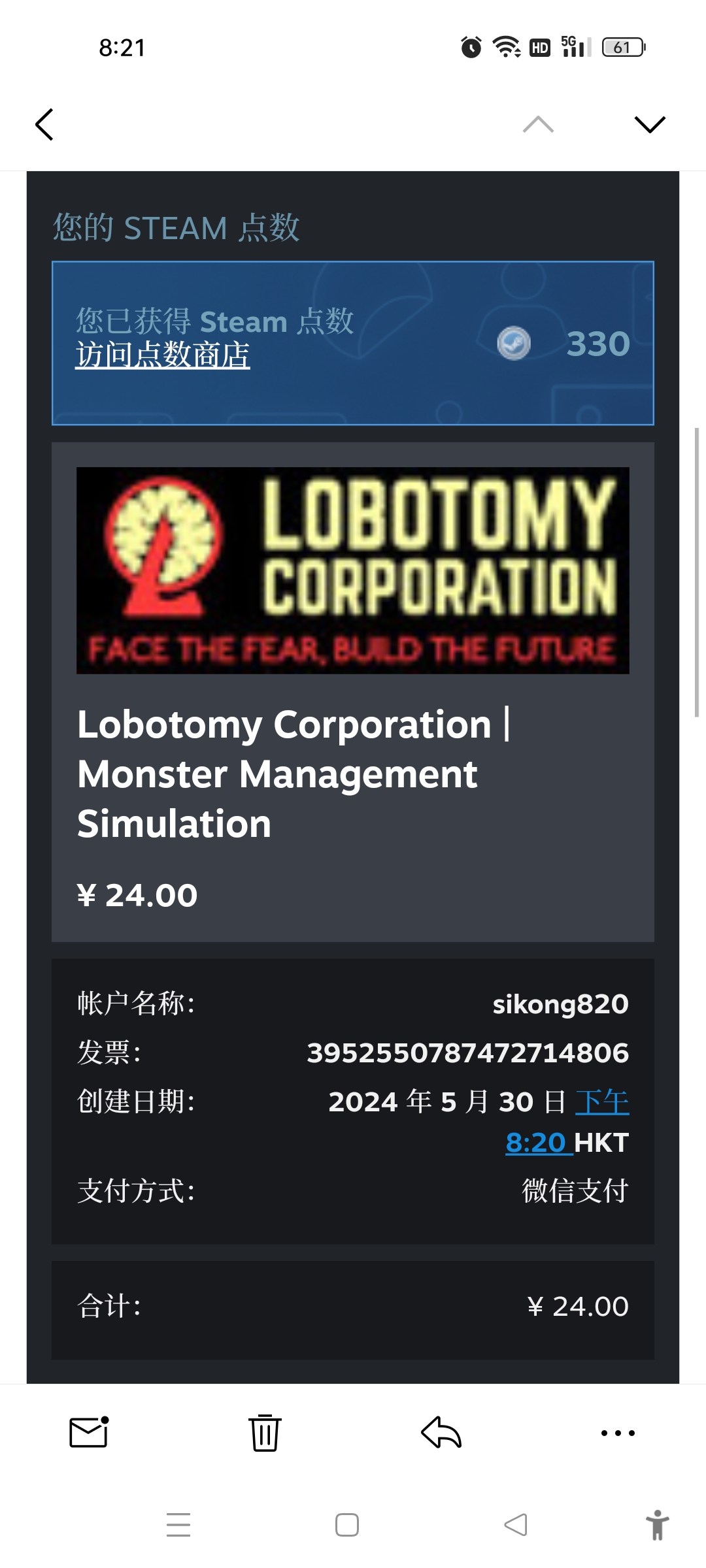
Task: Jump to the next email
Action: [x=650, y=124]
